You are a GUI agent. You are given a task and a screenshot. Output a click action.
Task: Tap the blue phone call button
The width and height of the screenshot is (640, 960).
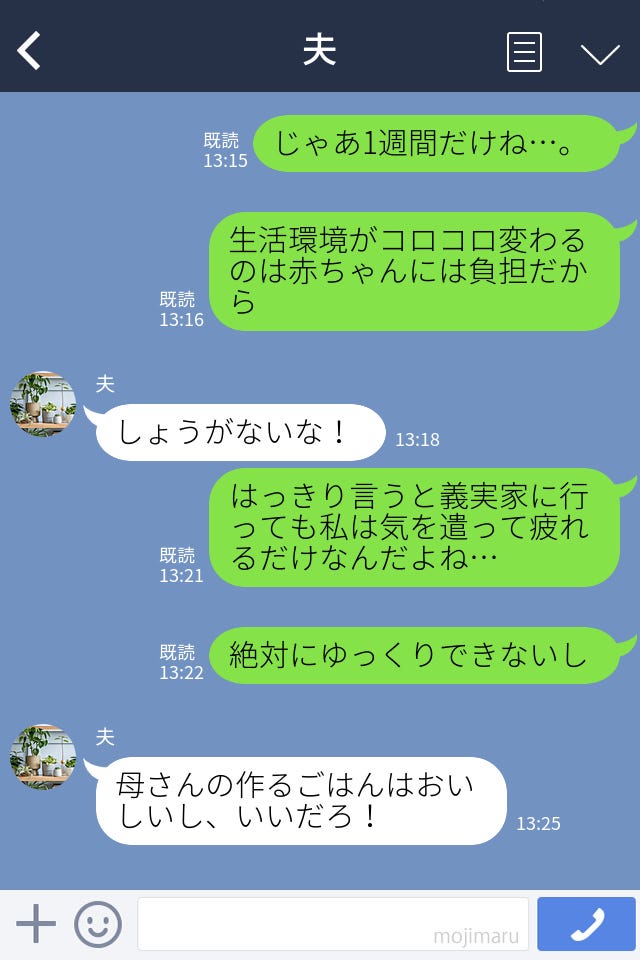(586, 924)
